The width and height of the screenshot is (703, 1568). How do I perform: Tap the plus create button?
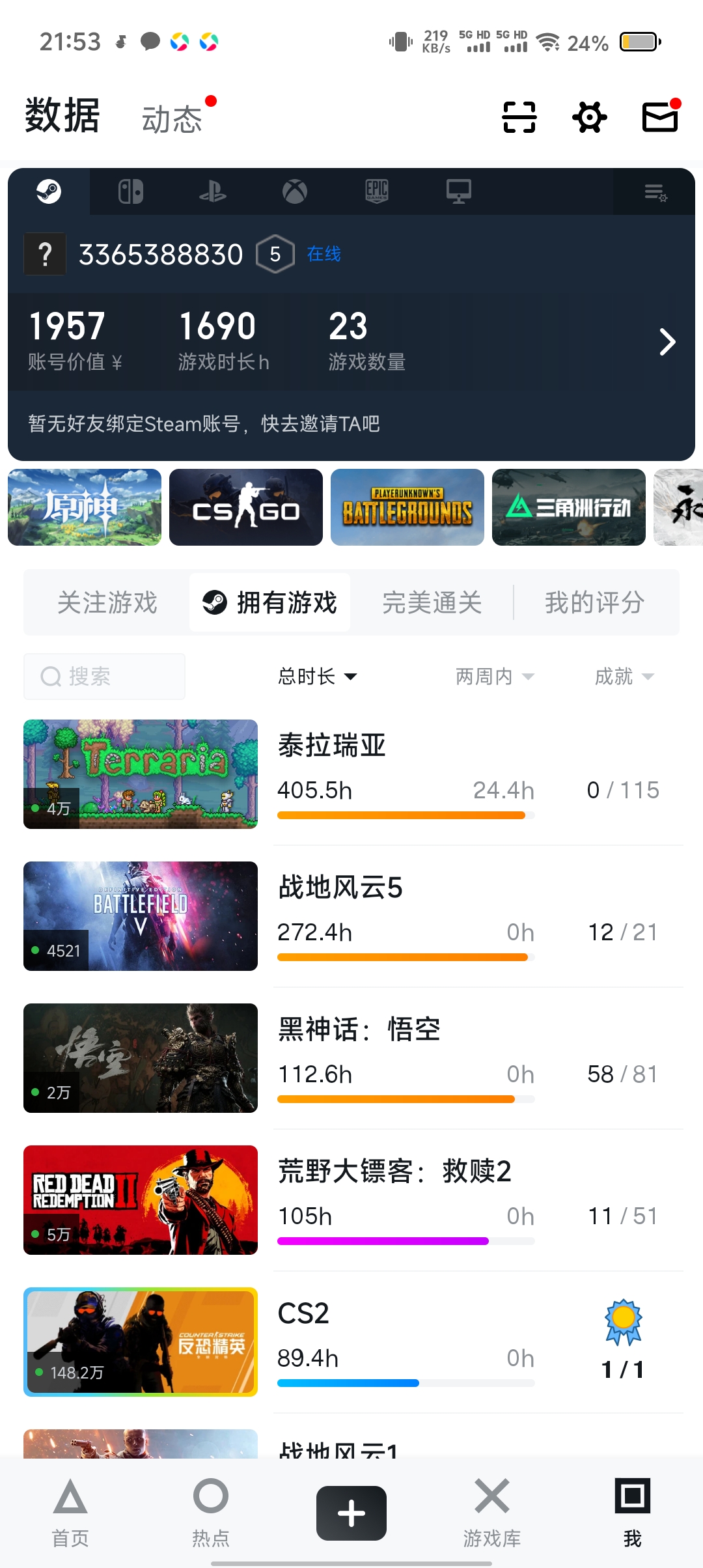point(351,1513)
